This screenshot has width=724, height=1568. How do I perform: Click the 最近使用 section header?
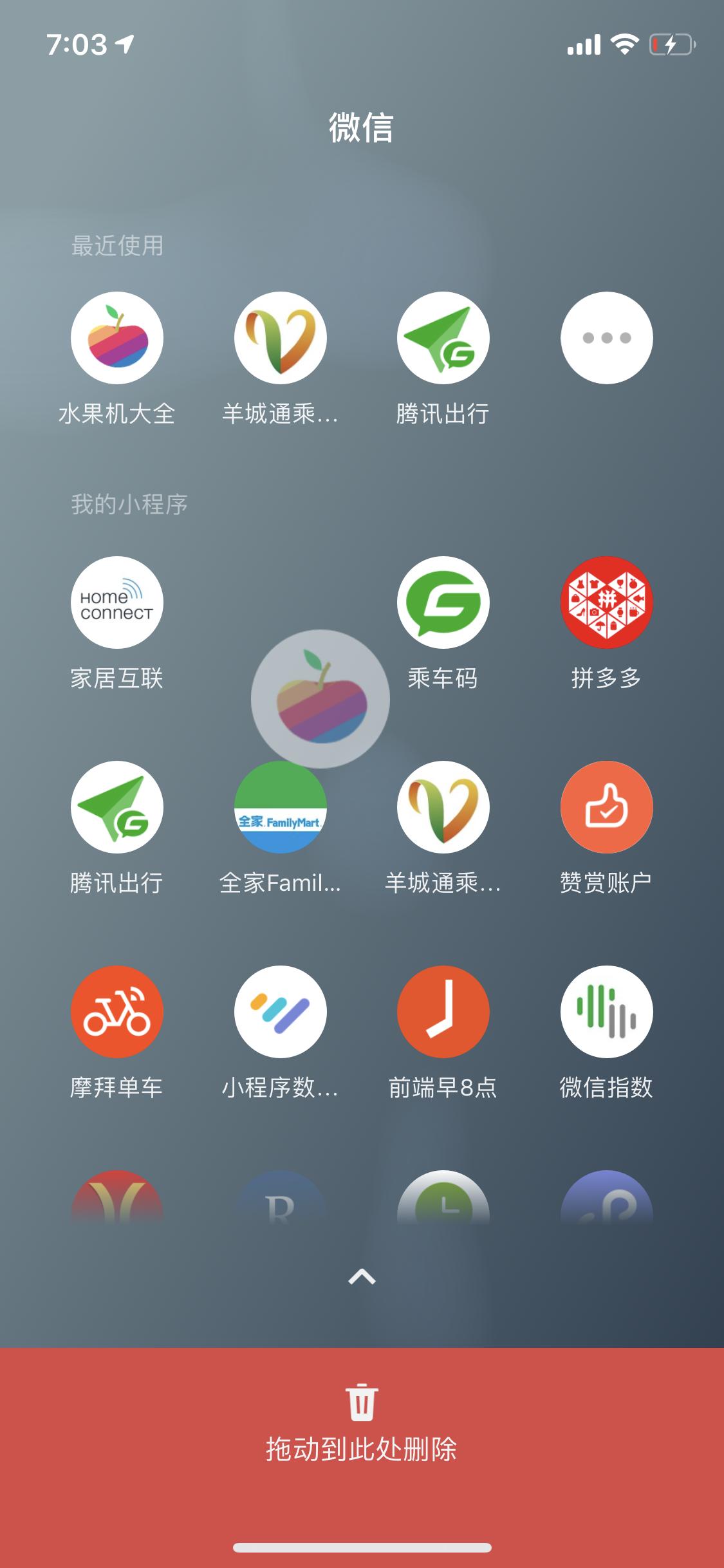click(118, 245)
